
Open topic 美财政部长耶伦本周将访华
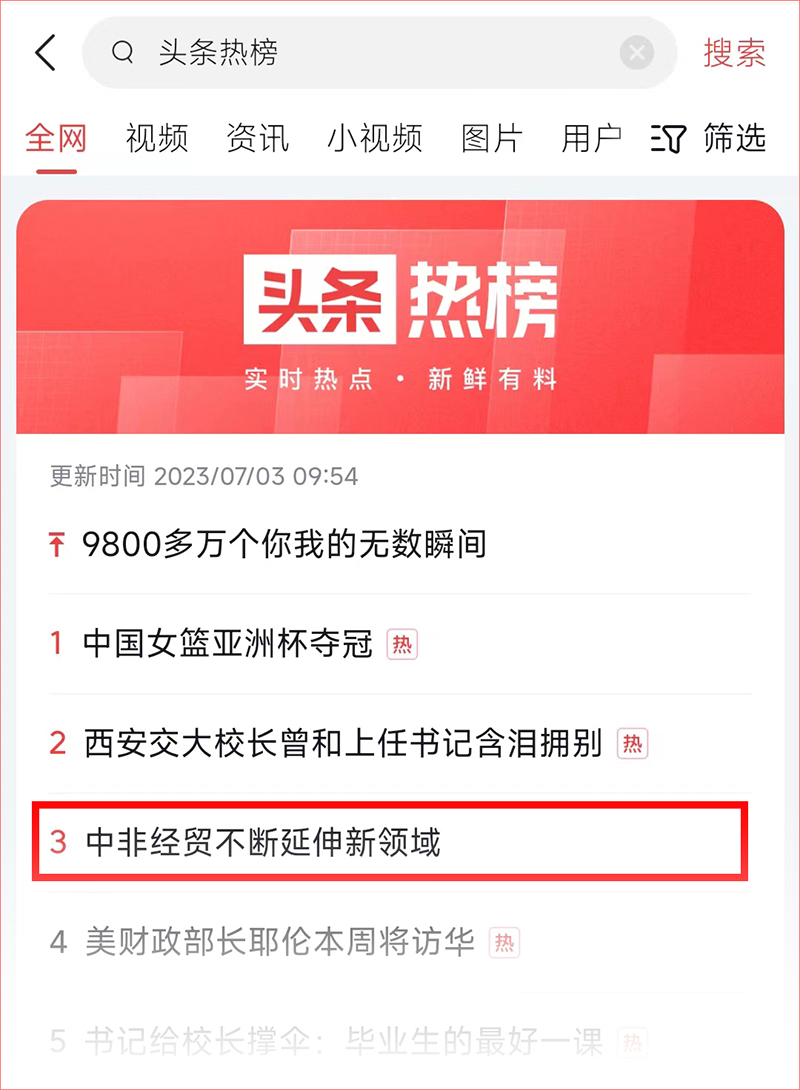279,942
